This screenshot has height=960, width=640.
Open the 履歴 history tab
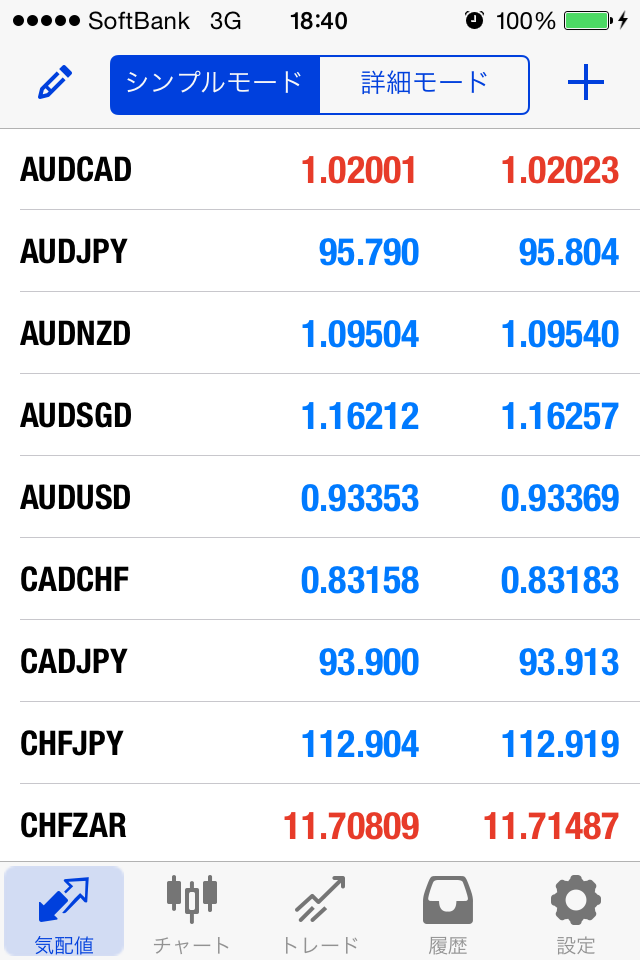point(448,912)
